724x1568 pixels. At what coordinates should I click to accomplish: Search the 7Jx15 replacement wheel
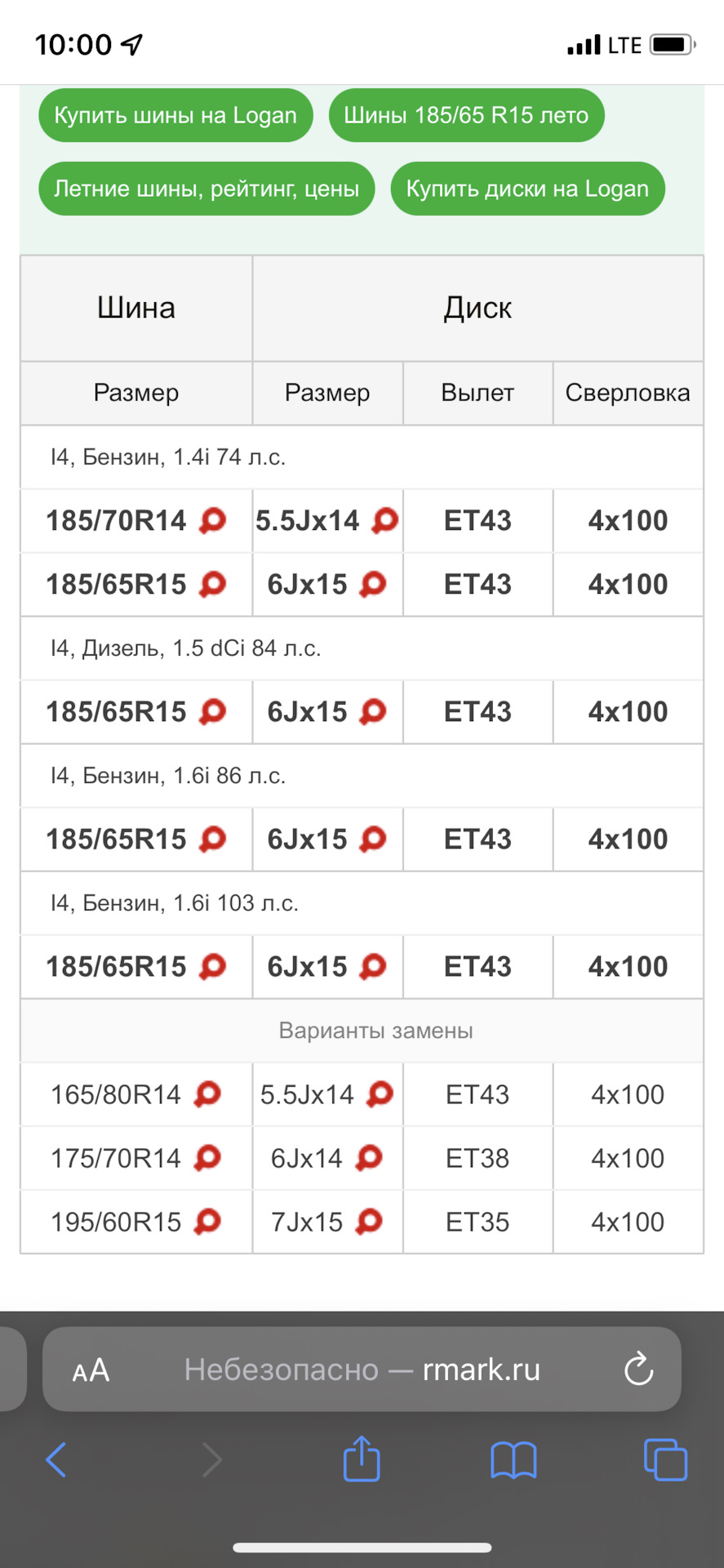pos(369,1221)
